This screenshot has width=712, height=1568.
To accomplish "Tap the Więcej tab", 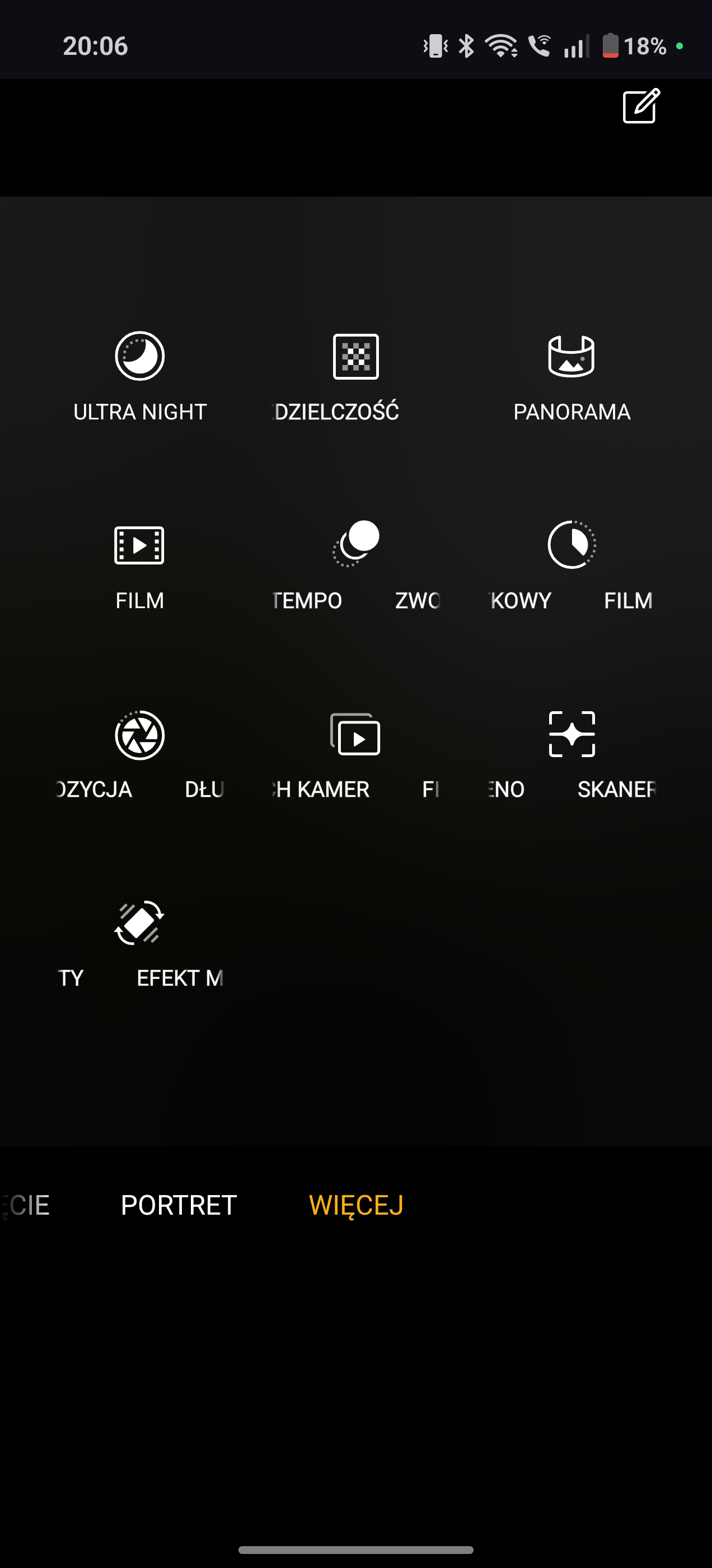I will click(x=356, y=1205).
